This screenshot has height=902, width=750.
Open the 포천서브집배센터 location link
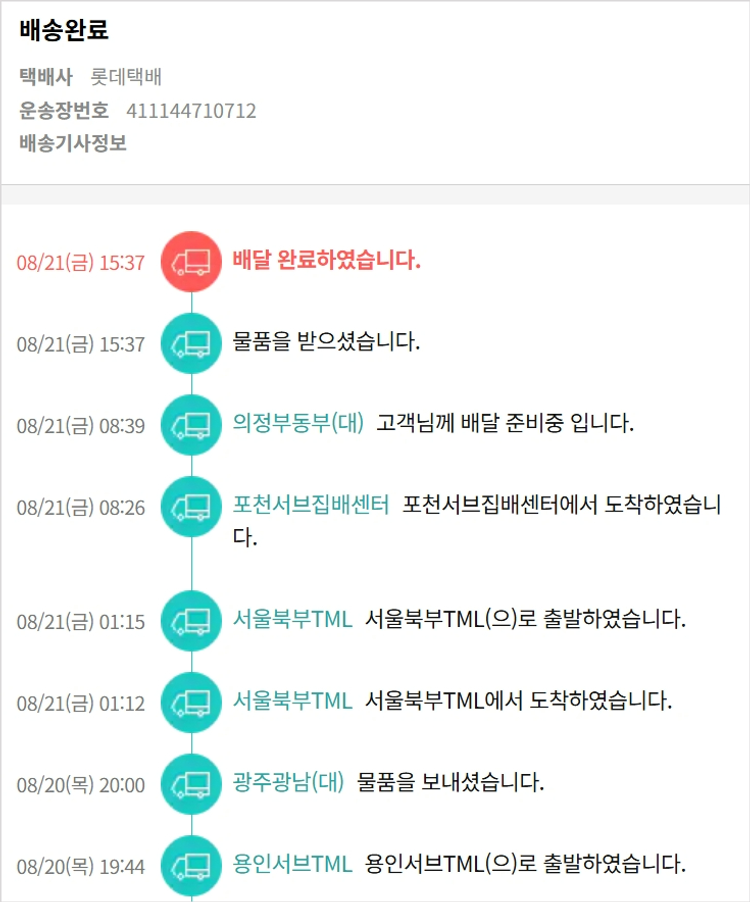point(311,504)
